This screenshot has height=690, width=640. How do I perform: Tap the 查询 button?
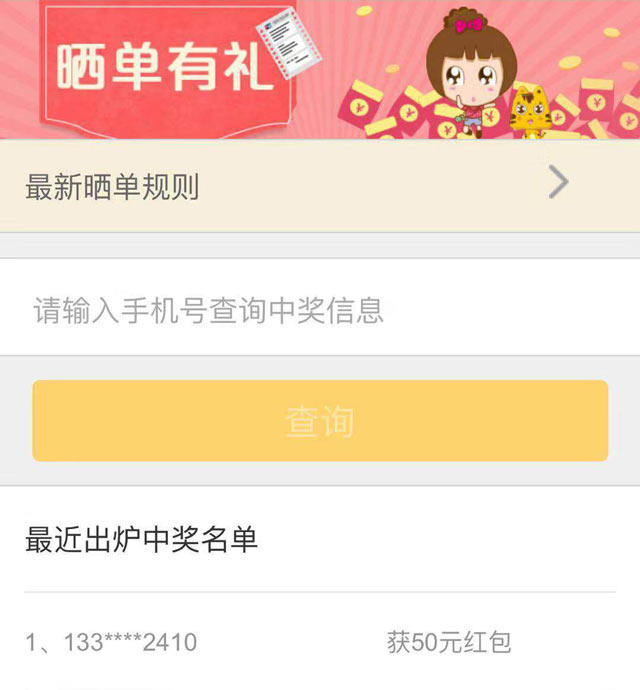tap(320, 421)
